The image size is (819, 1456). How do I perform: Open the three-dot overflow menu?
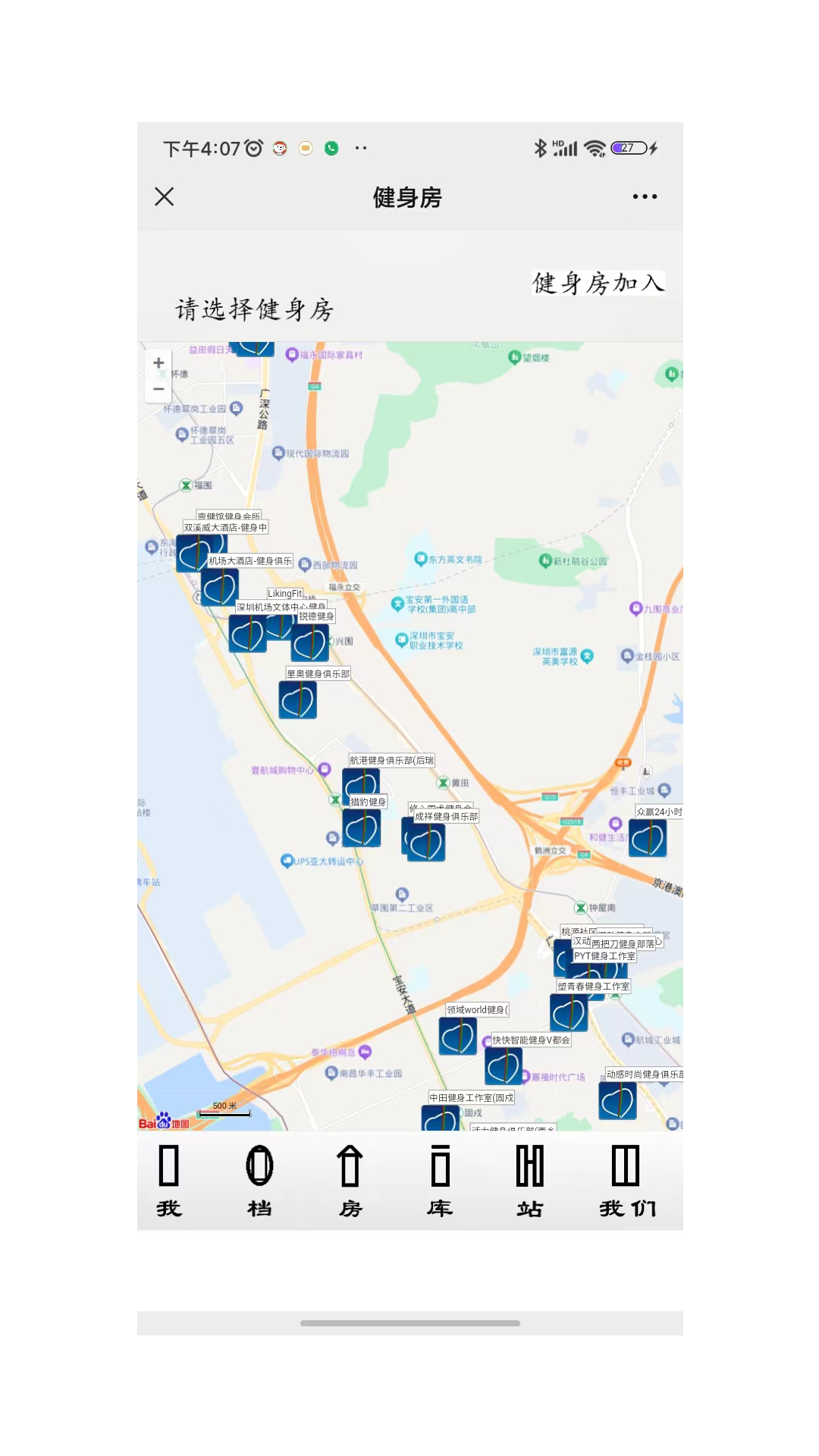[x=645, y=196]
